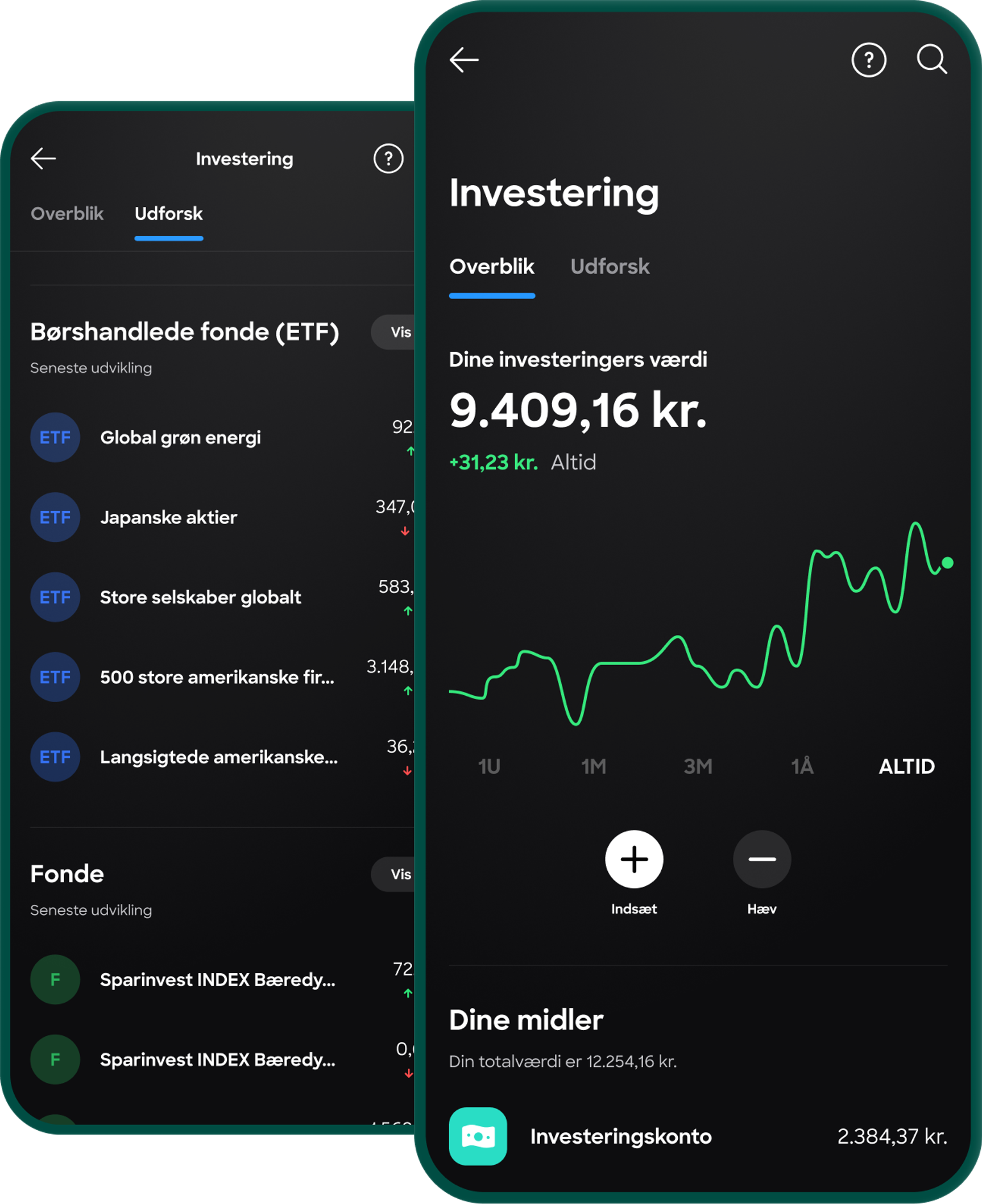Tap the Indsæt plus icon to deposit
Image resolution: width=982 pixels, height=1204 pixels.
tap(633, 861)
